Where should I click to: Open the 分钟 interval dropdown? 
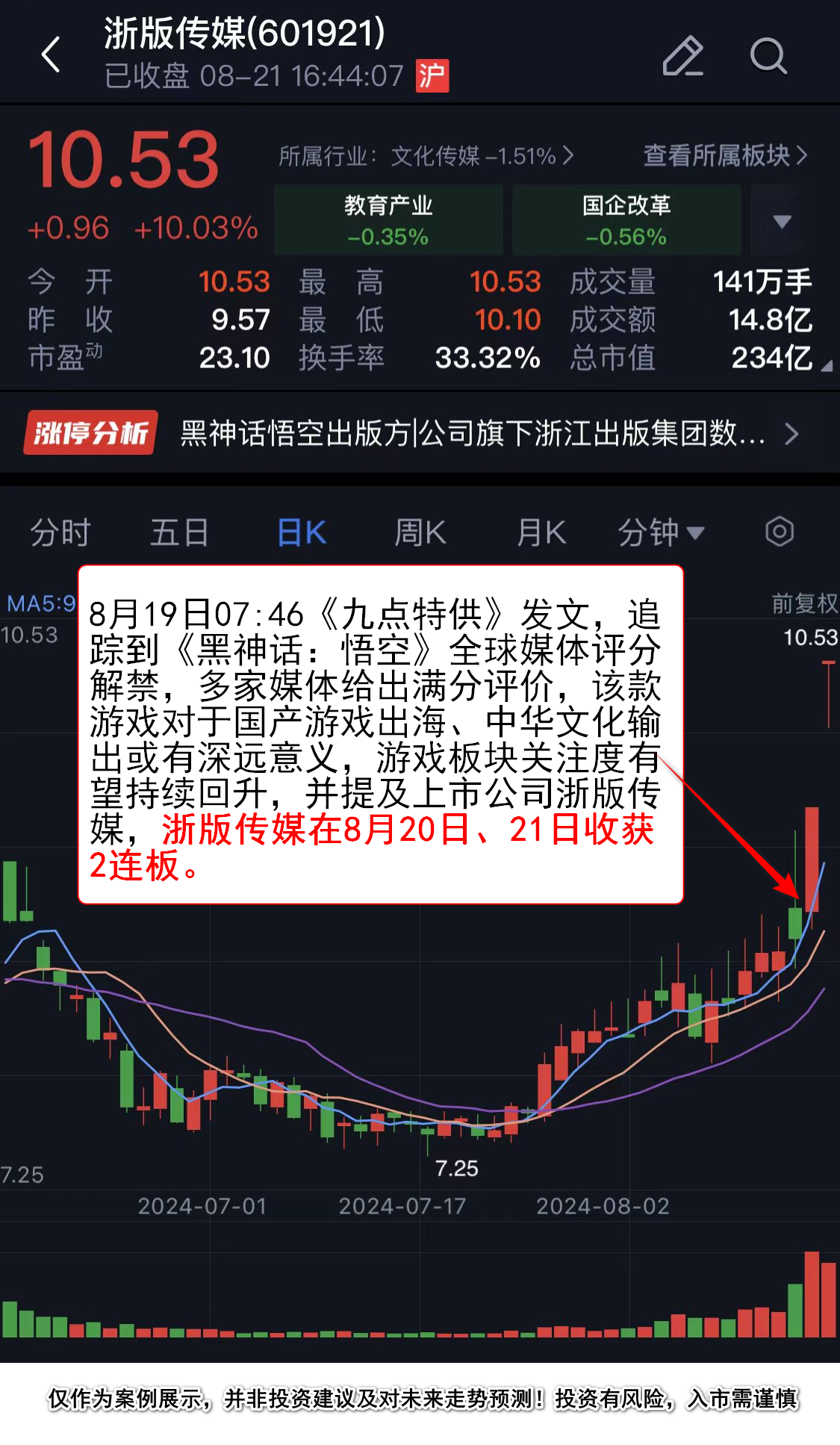[660, 533]
